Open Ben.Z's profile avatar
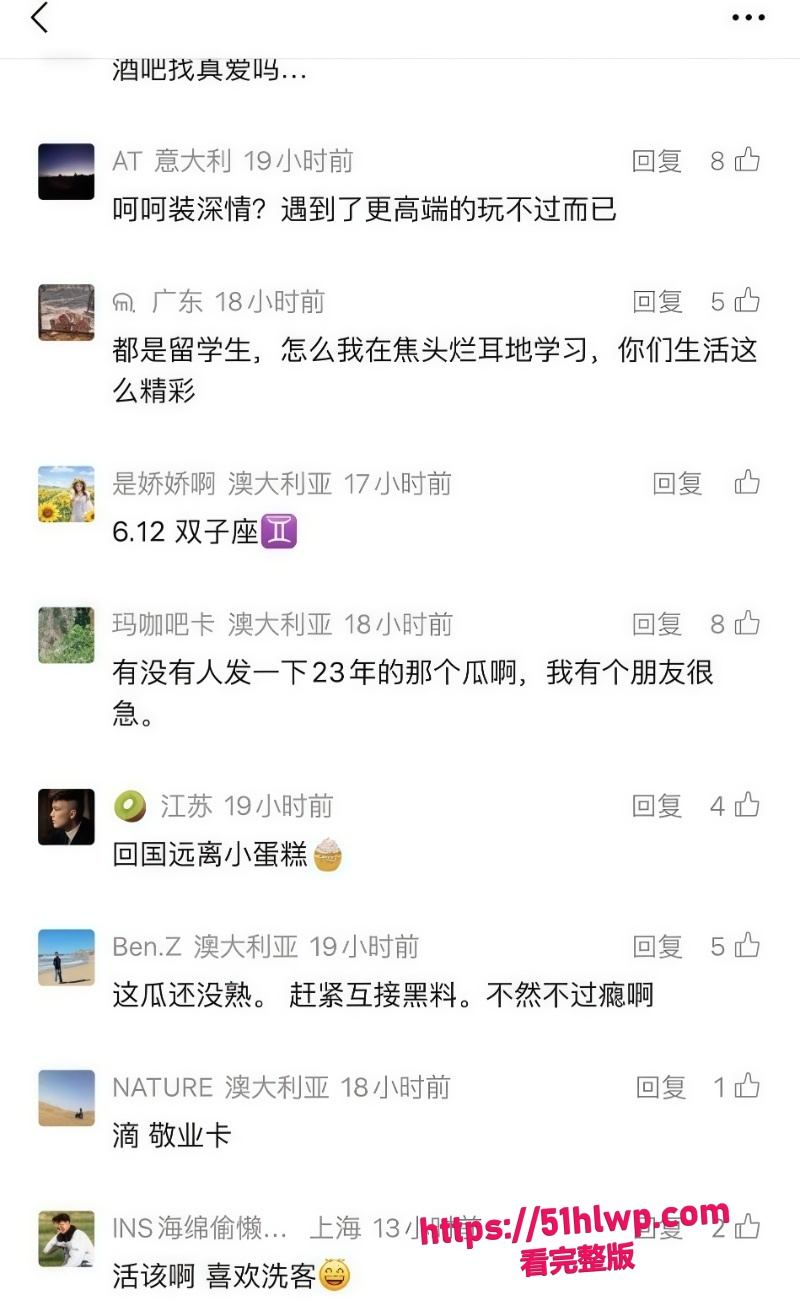This screenshot has width=800, height=1304. (x=66, y=957)
